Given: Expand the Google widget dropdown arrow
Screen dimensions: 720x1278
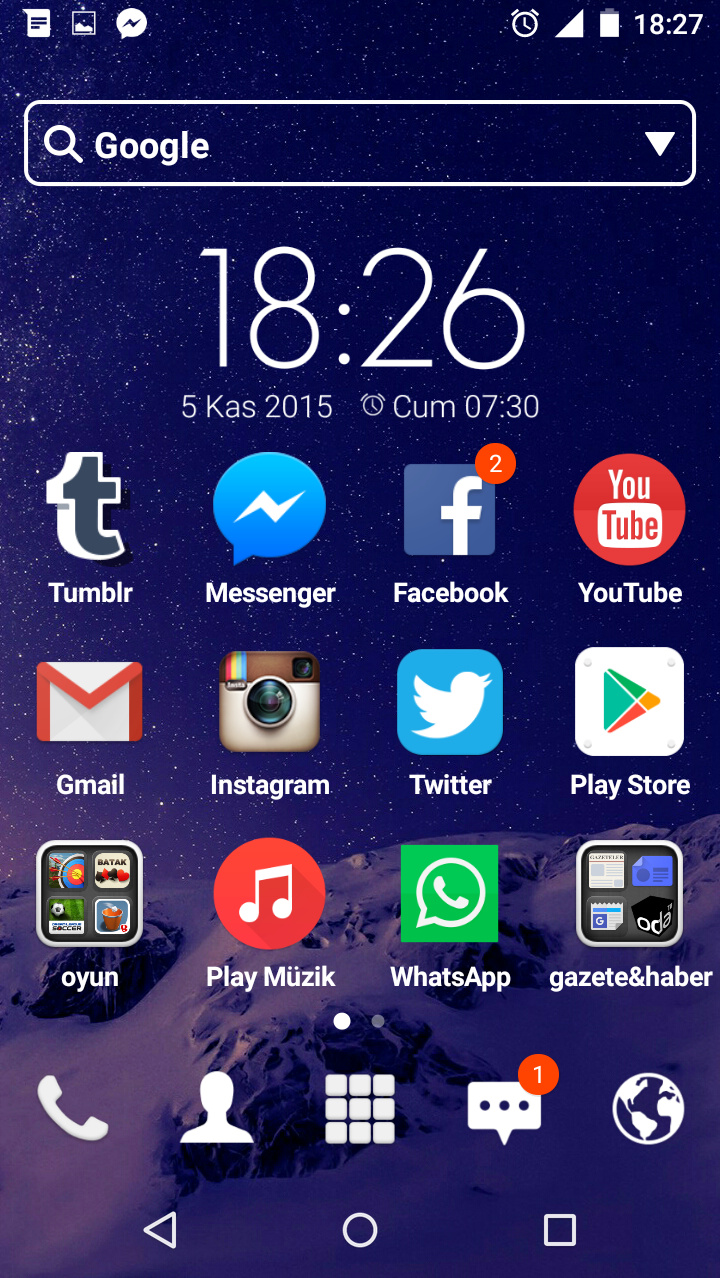Looking at the screenshot, I should coord(660,144).
